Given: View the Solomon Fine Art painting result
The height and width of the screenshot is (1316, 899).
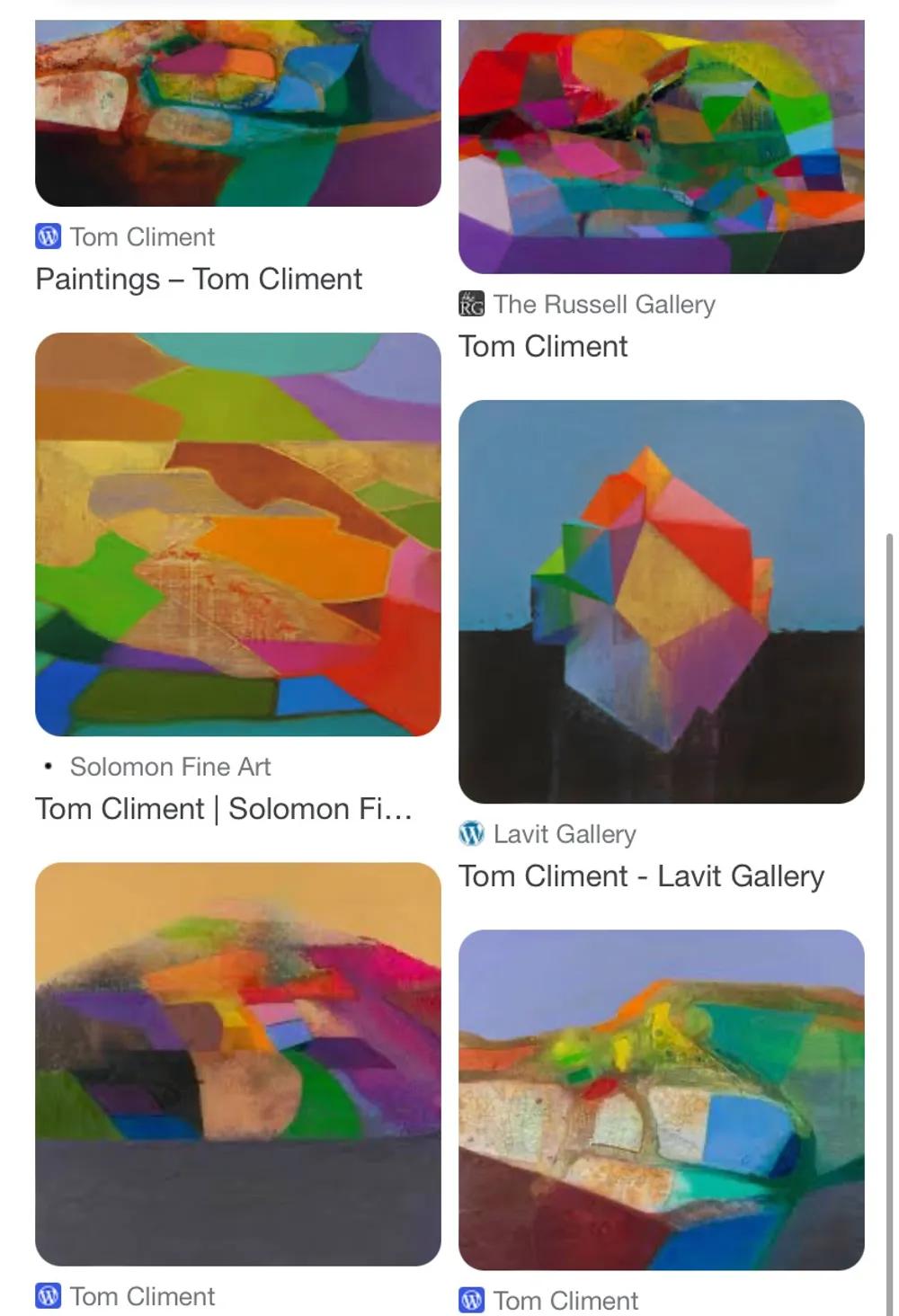Looking at the screenshot, I should pos(237,534).
